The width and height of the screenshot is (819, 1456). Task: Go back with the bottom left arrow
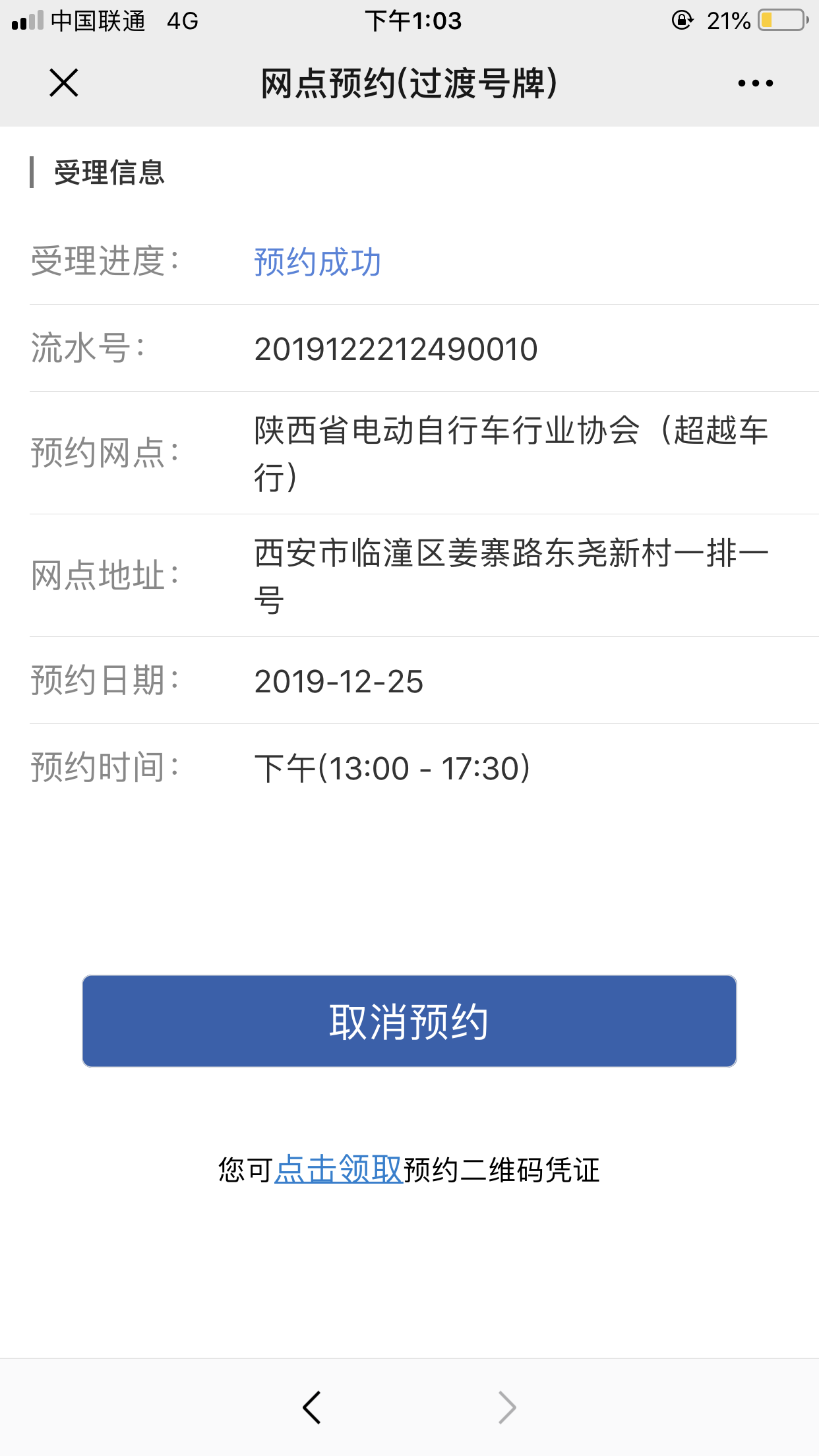(x=311, y=1407)
